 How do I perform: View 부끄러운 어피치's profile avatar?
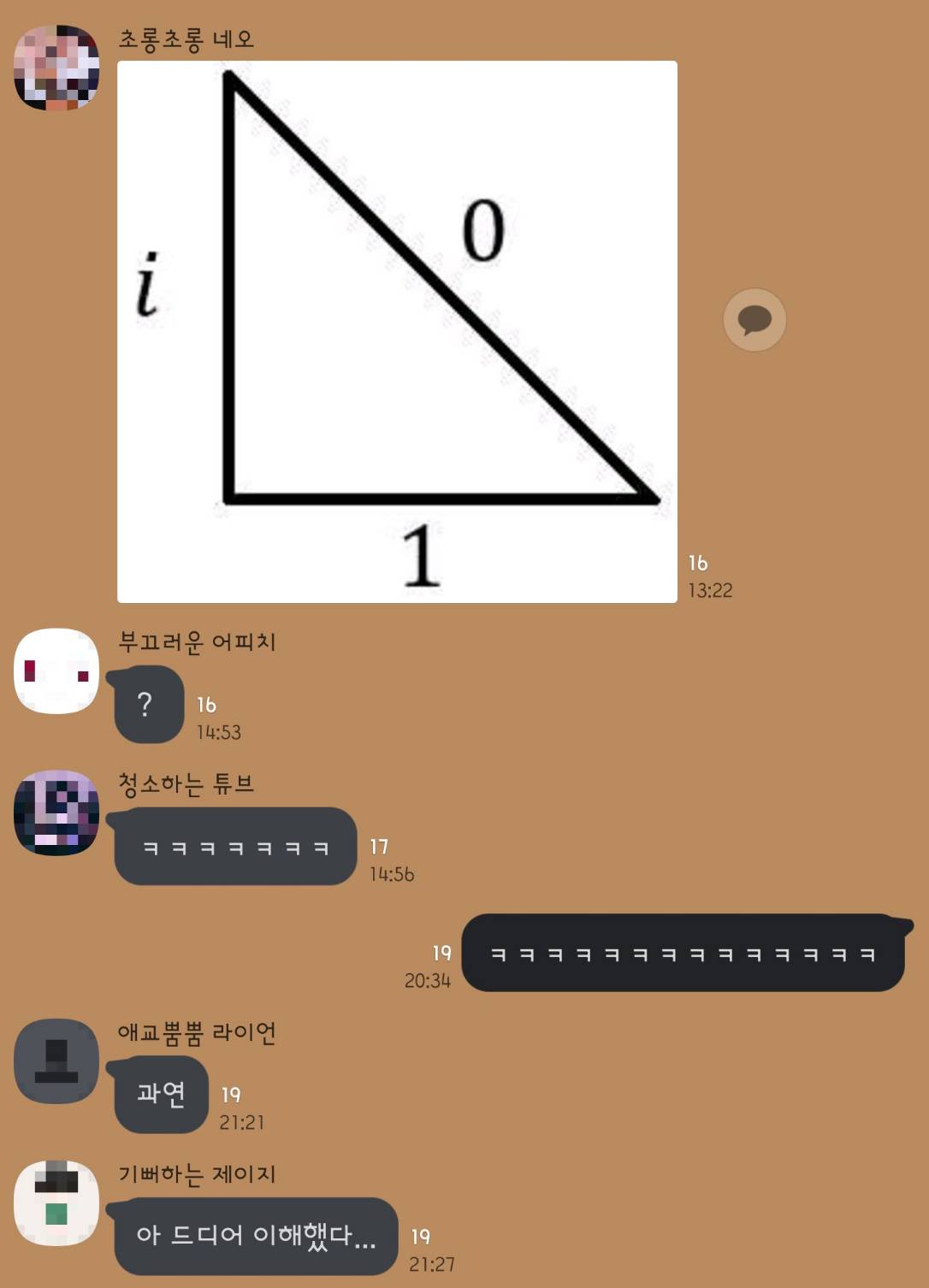coord(56,671)
